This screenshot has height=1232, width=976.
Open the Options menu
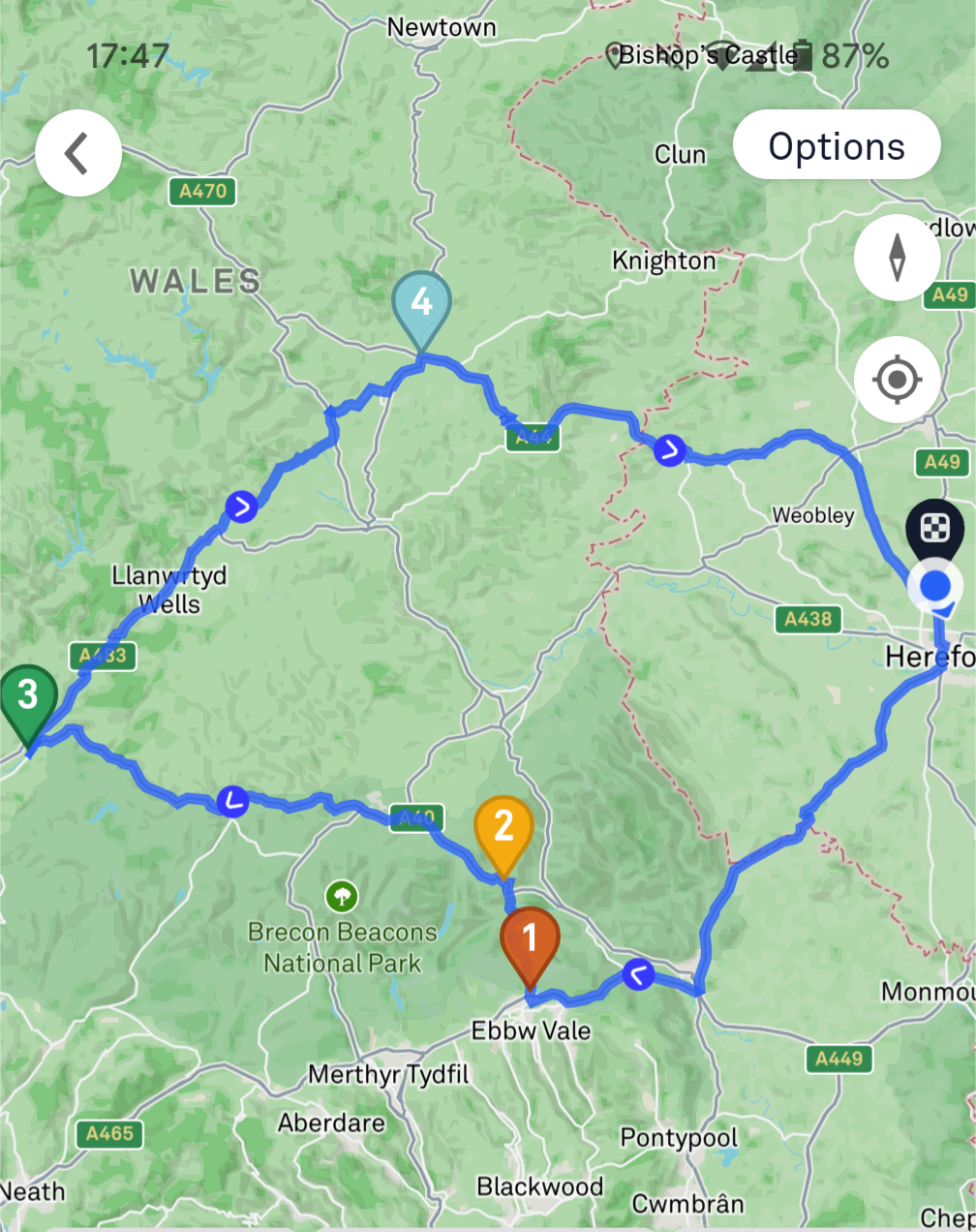(x=836, y=146)
